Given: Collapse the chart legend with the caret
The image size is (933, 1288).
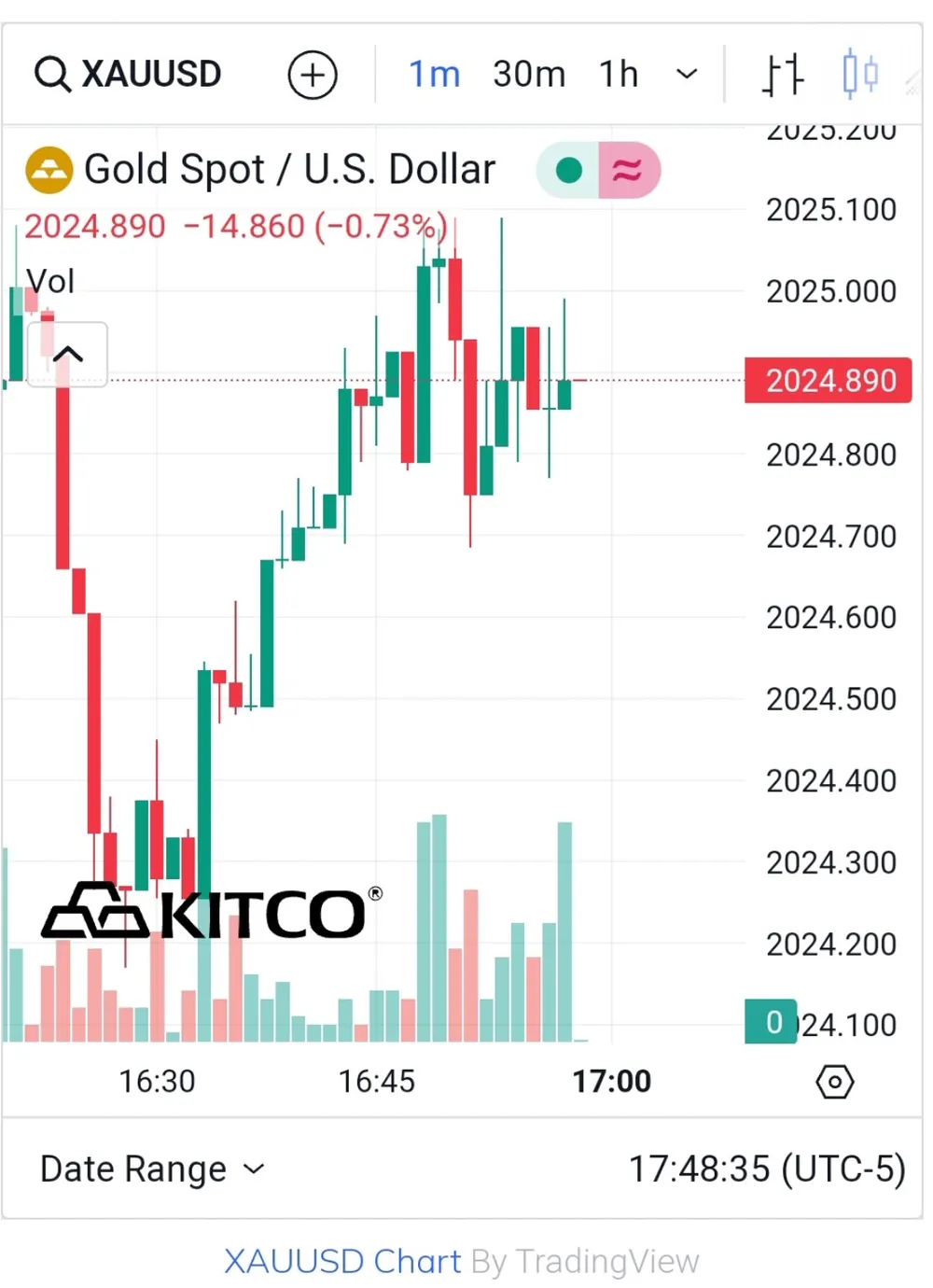Looking at the screenshot, I should click(67, 355).
